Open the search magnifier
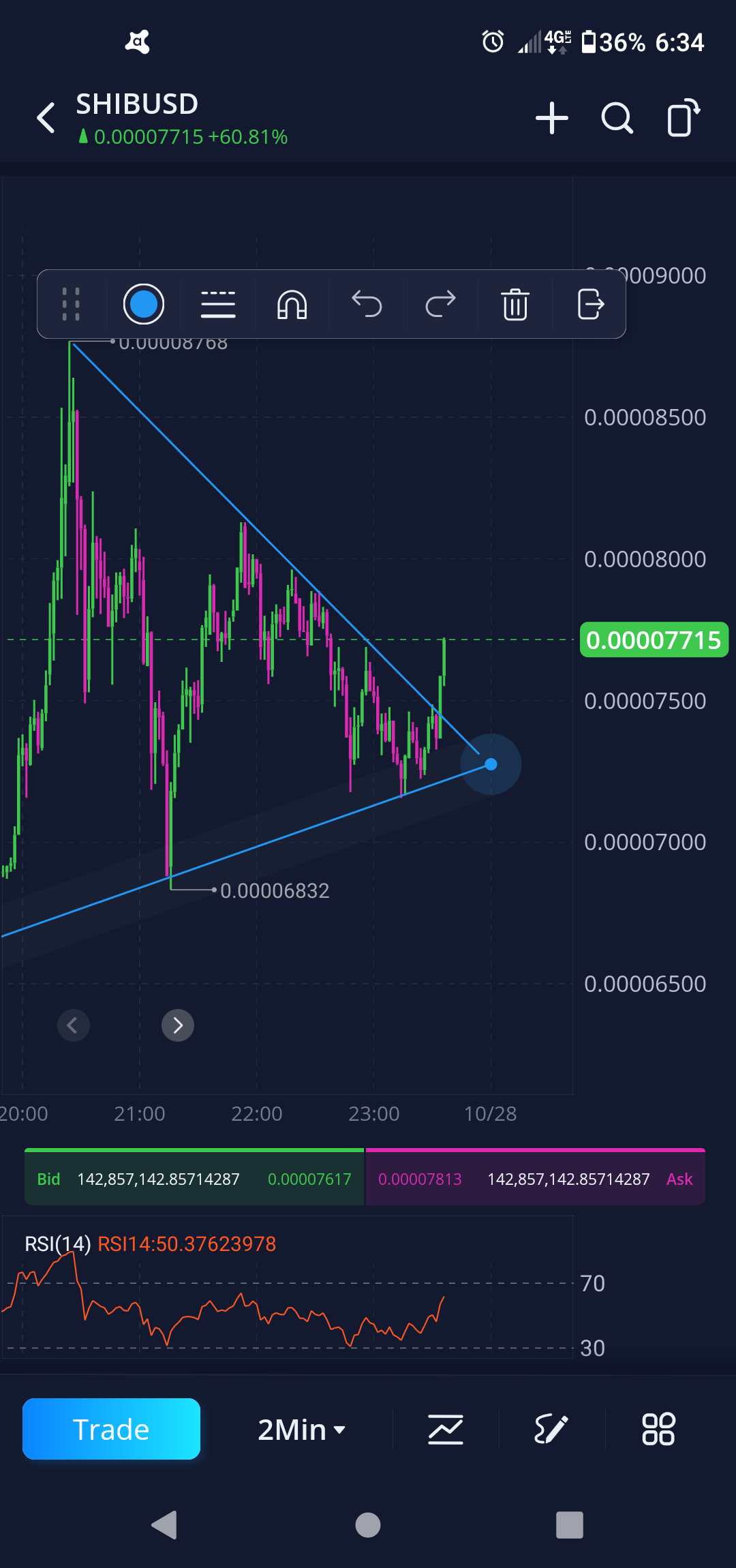This screenshot has height=1568, width=736. 617,119
